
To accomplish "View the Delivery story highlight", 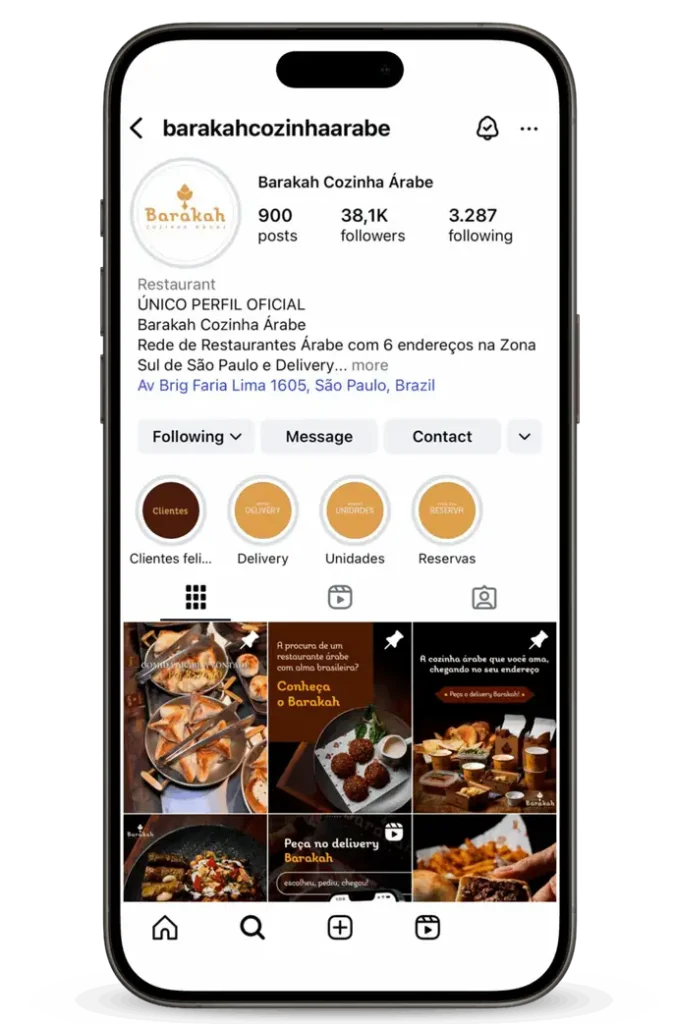I will 263,509.
